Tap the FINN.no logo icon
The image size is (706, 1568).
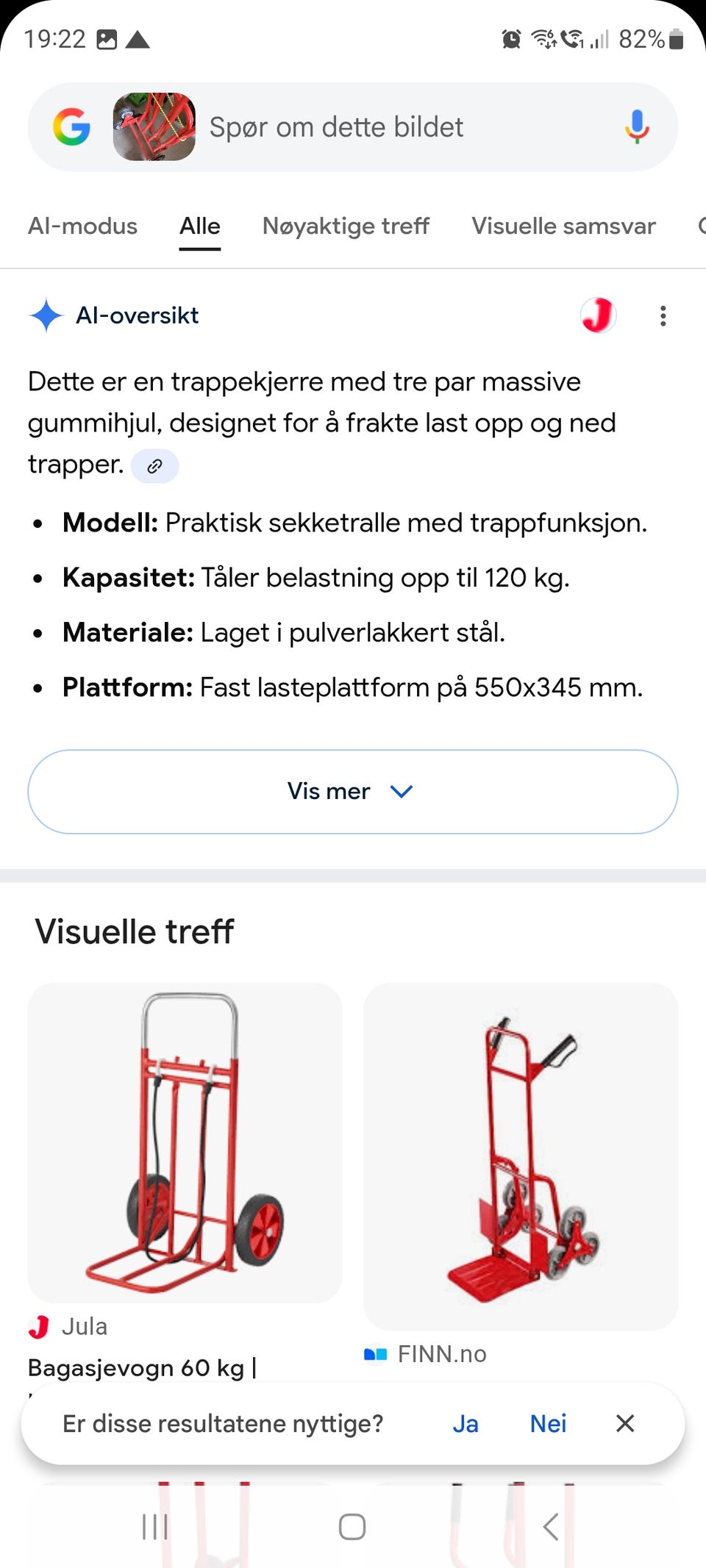(376, 1353)
